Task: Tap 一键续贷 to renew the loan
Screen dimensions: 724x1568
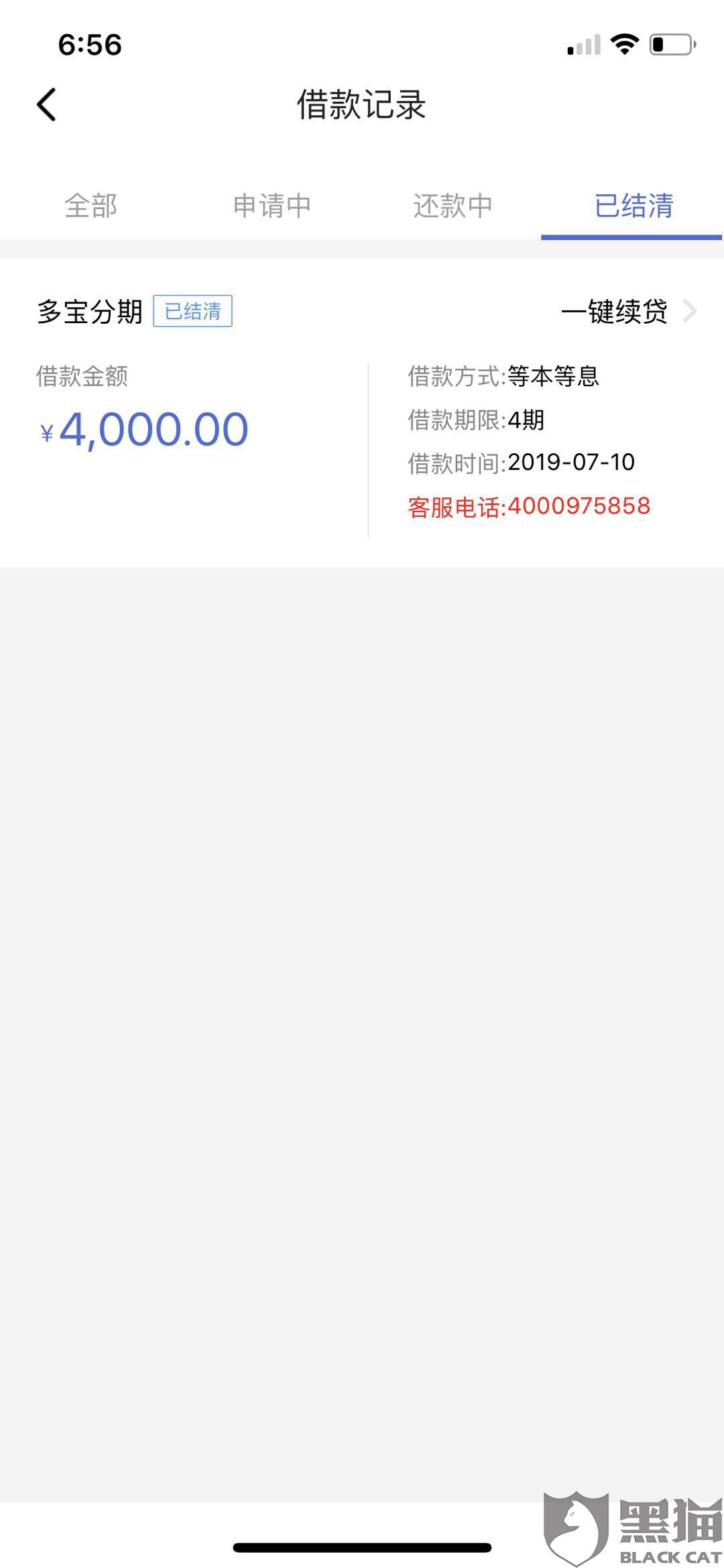Action: 627,312
